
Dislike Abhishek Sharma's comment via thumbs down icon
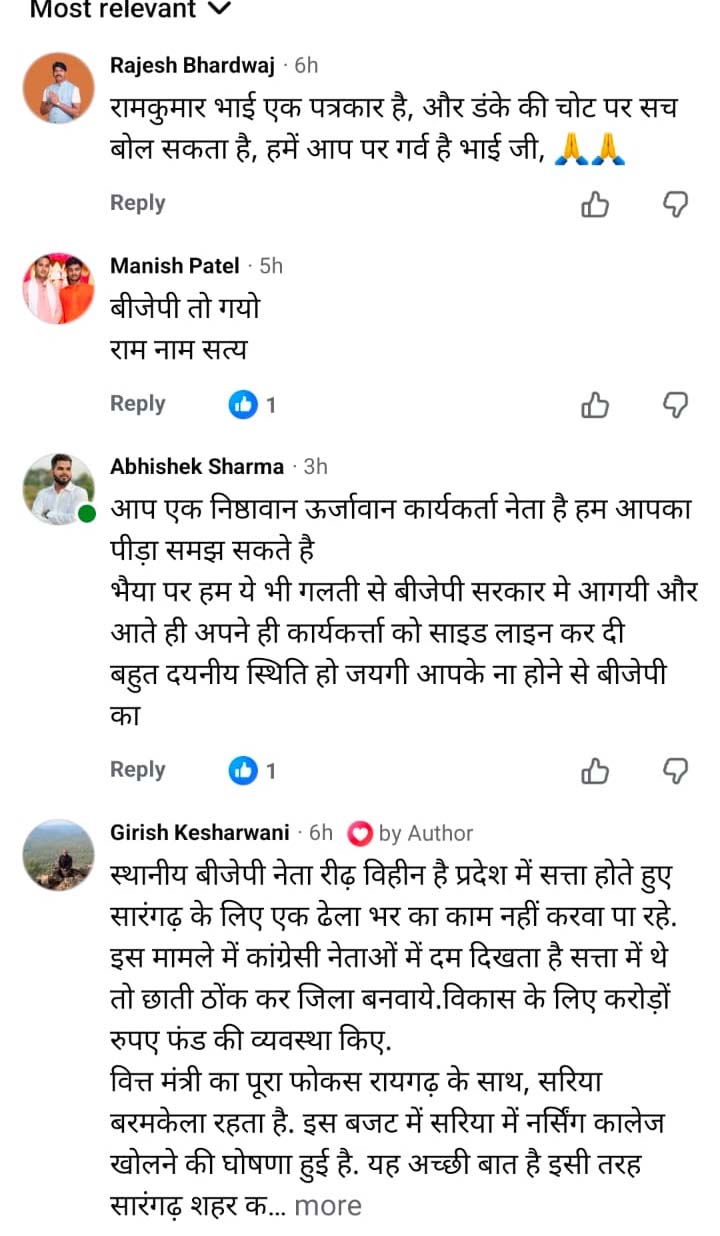tap(677, 771)
